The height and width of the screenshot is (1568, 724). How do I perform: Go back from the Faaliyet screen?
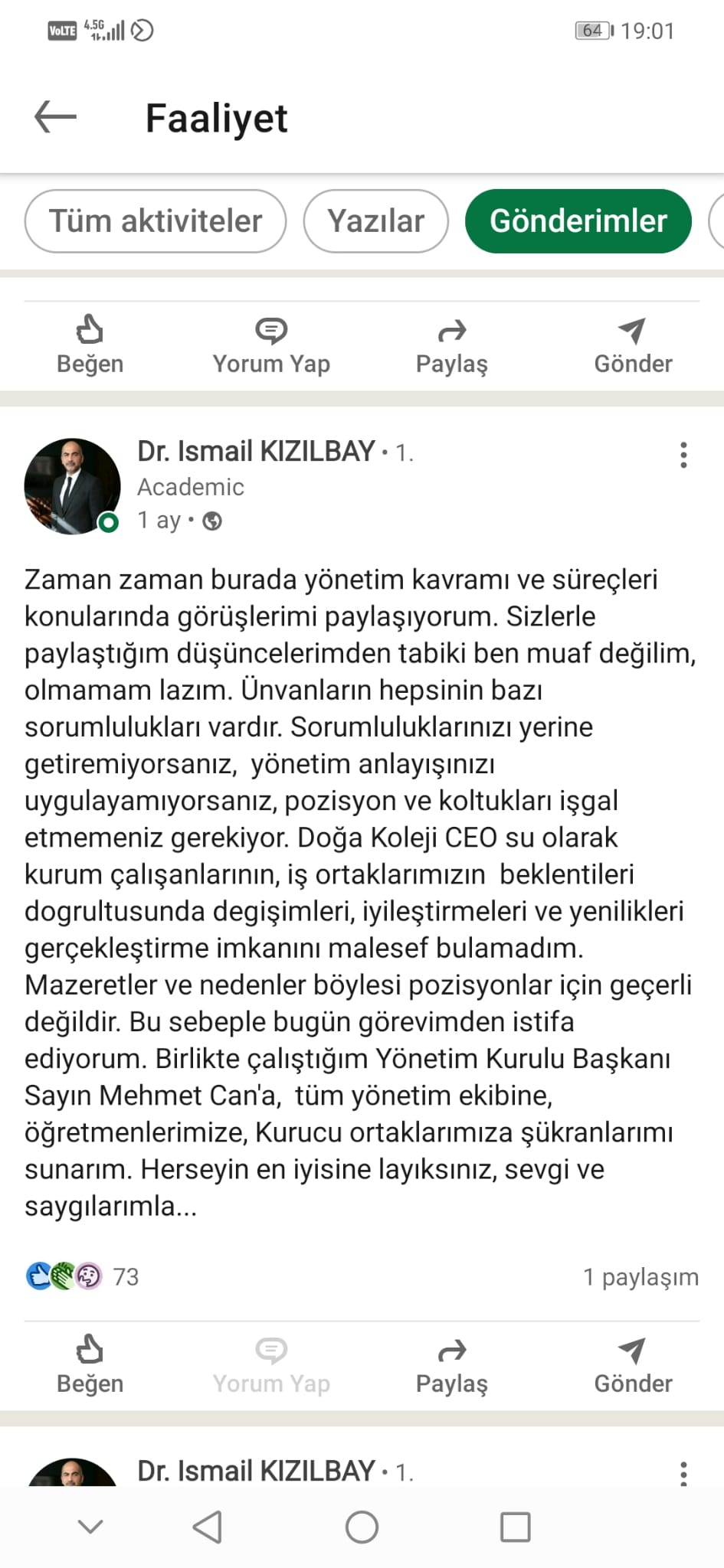[56, 118]
